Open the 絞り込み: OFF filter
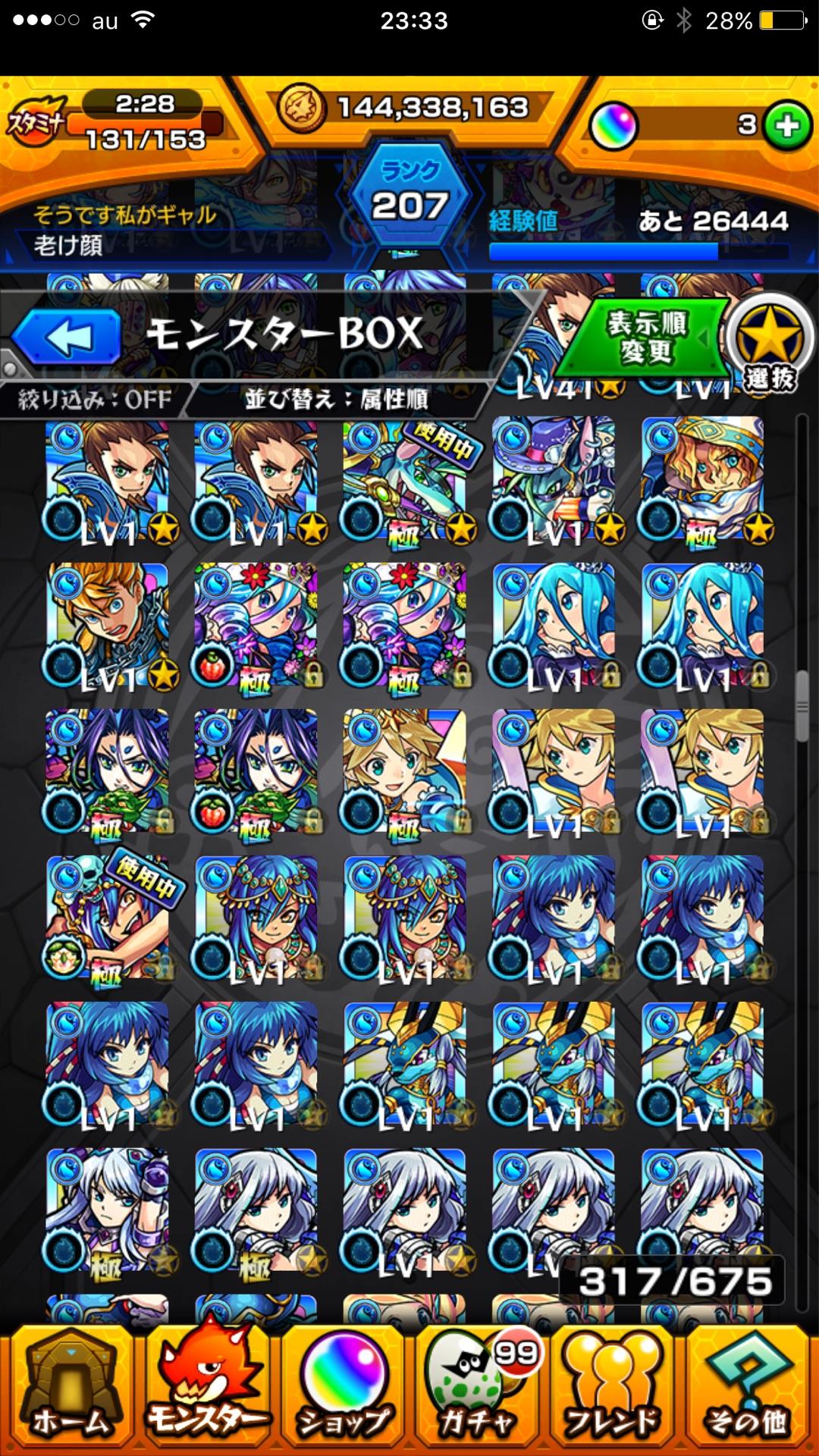 [95, 399]
